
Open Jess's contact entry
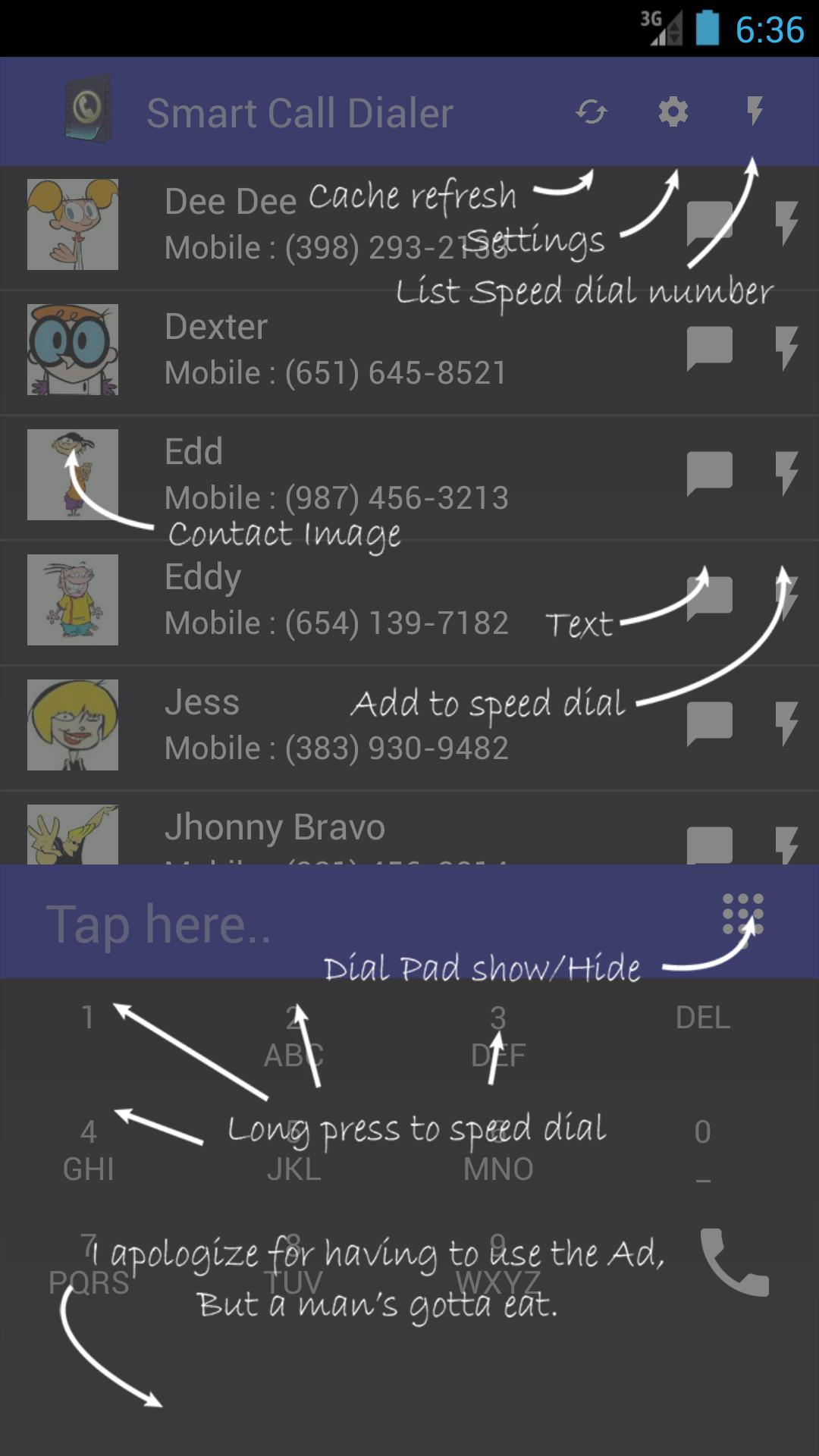tap(334, 725)
